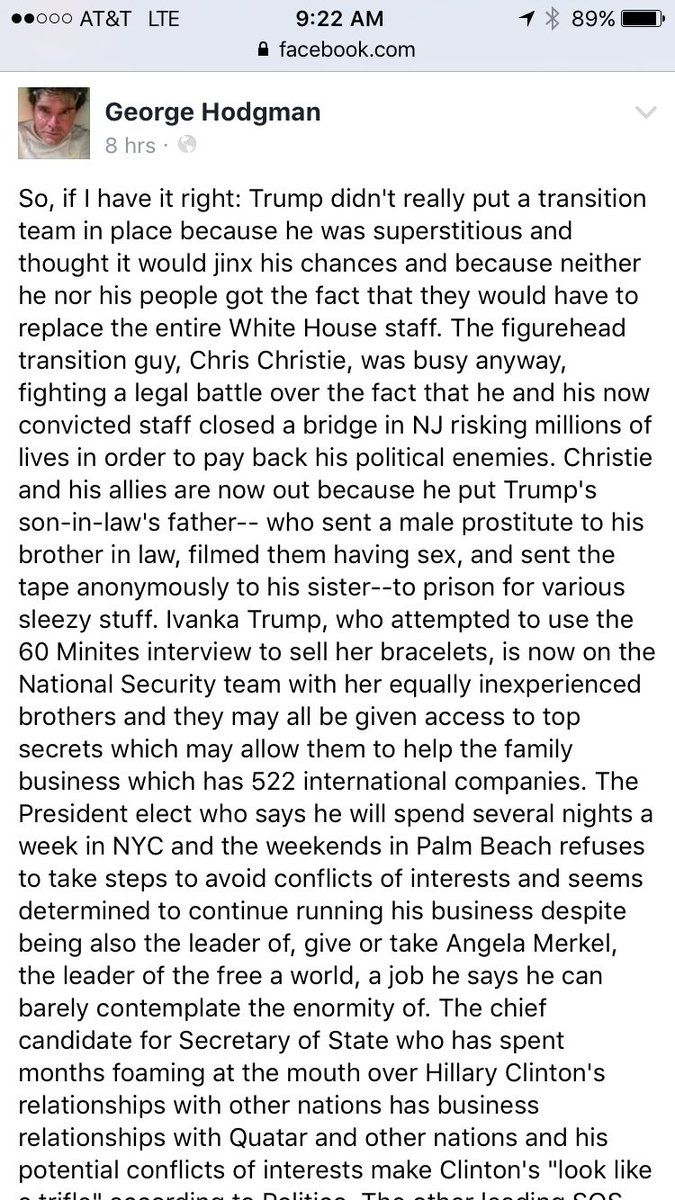Open George Hodgman's profile picture
Viewport: 675px width, 1200px height.
[53, 123]
